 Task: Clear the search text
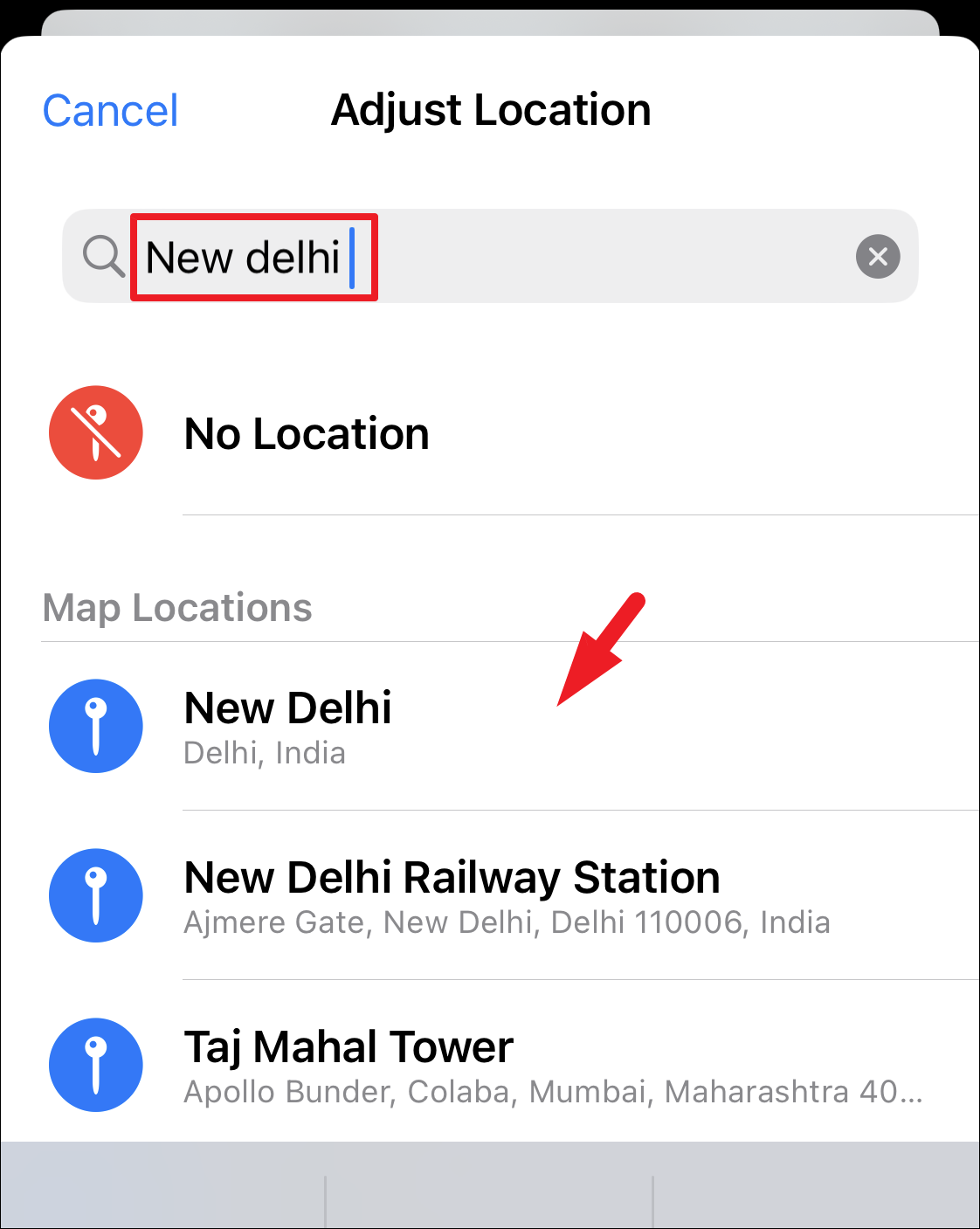878,257
